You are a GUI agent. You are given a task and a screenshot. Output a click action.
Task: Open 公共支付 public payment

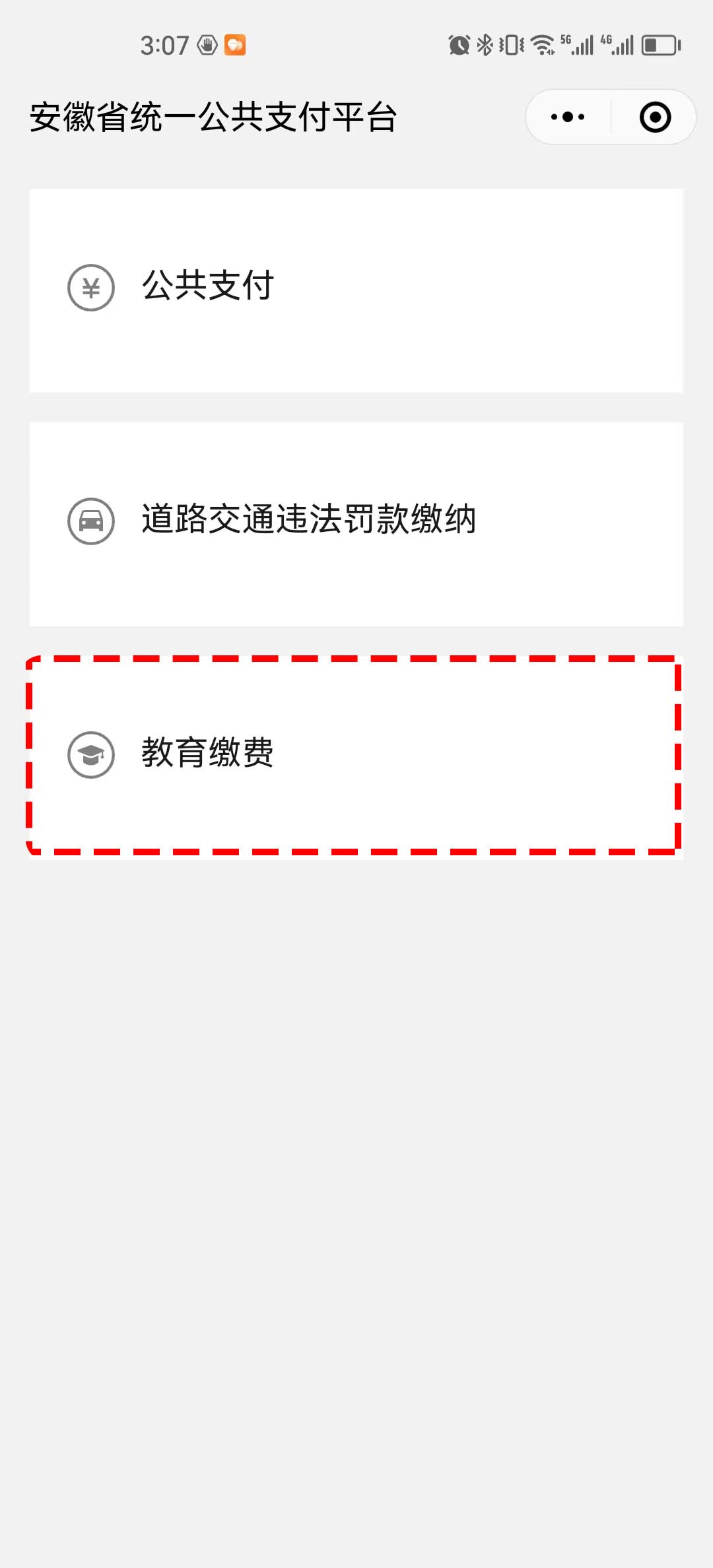tap(356, 290)
